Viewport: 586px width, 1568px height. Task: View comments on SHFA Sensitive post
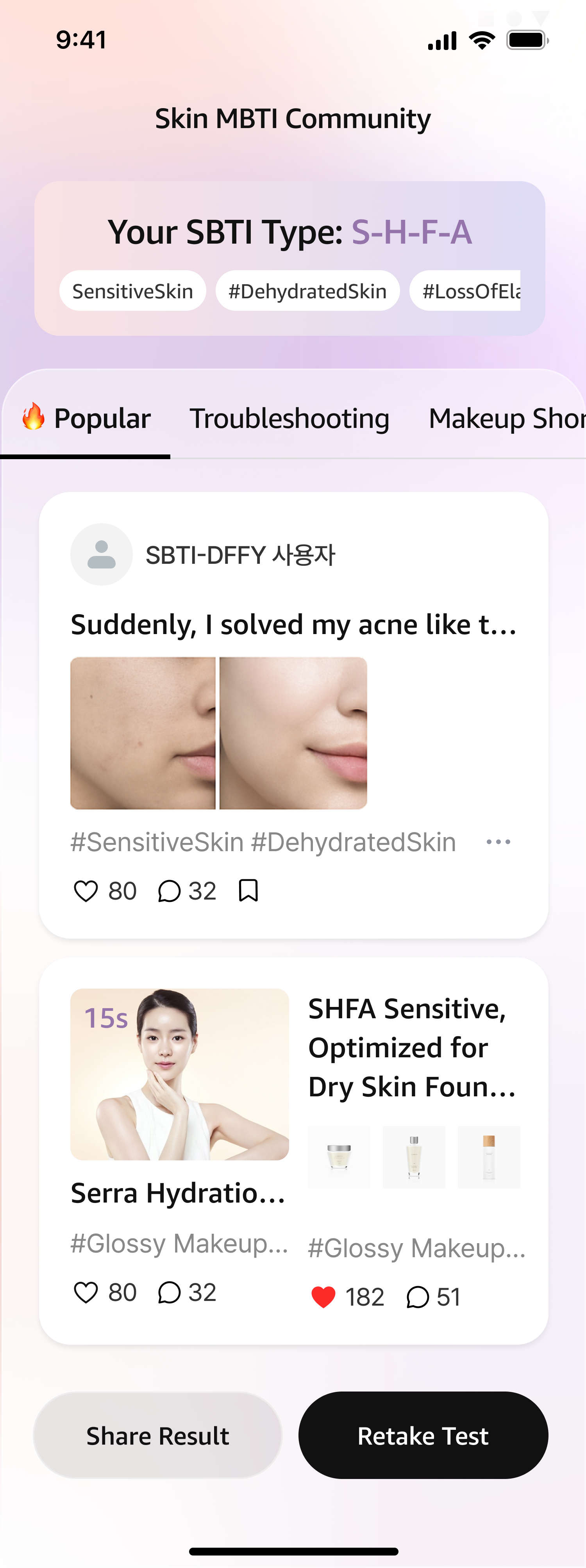point(418,1297)
